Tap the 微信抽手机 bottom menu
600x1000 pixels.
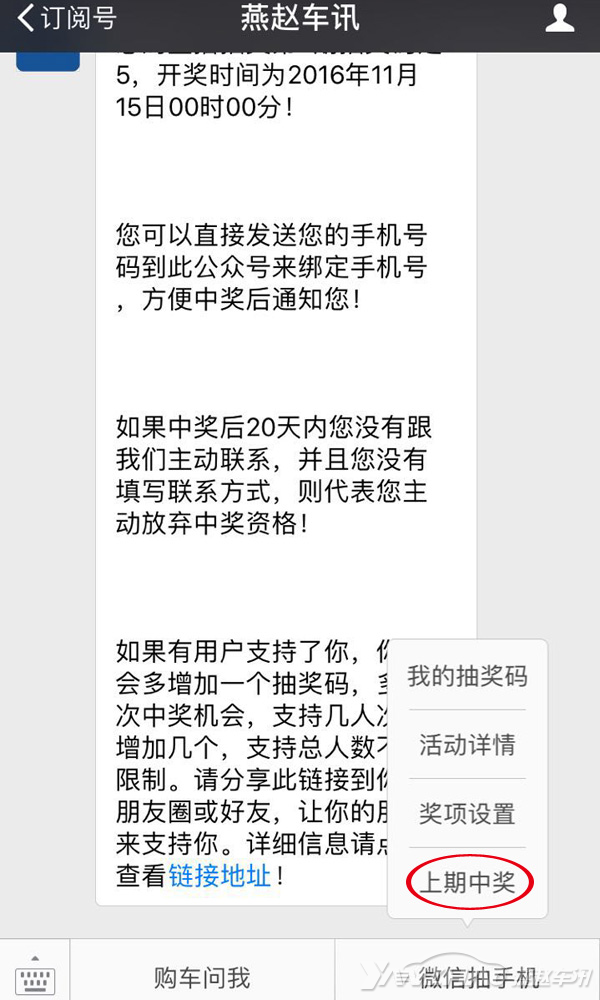[x=467, y=976]
